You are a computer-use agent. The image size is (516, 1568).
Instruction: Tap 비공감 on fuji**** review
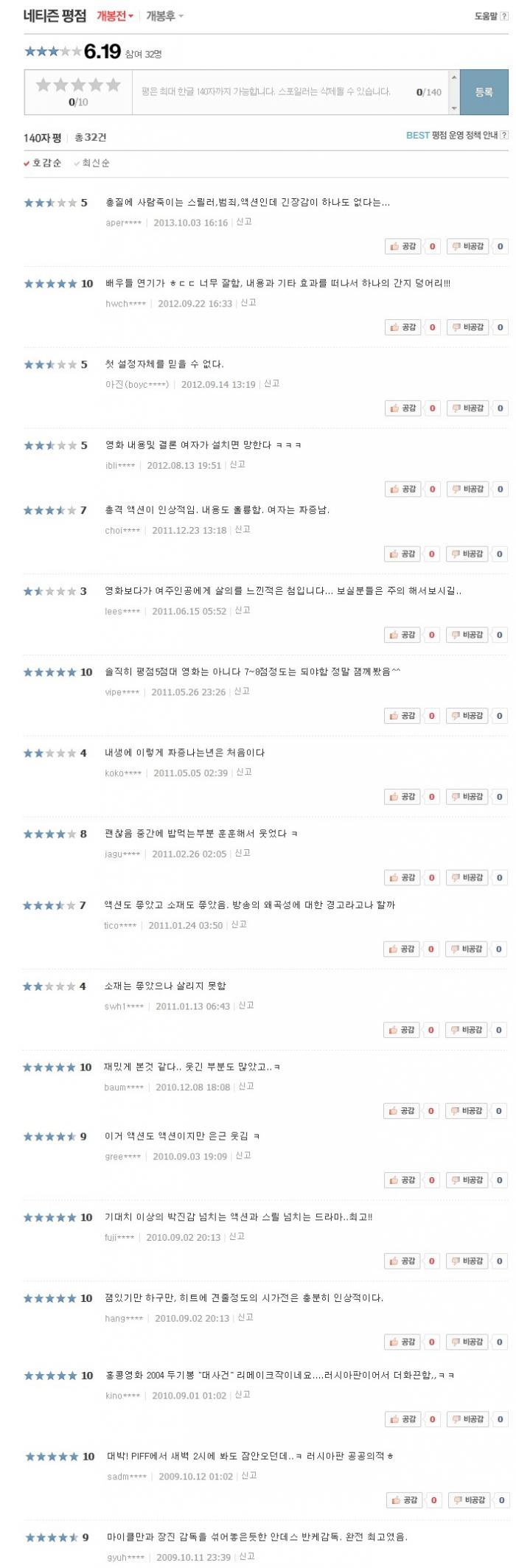[x=467, y=1261]
